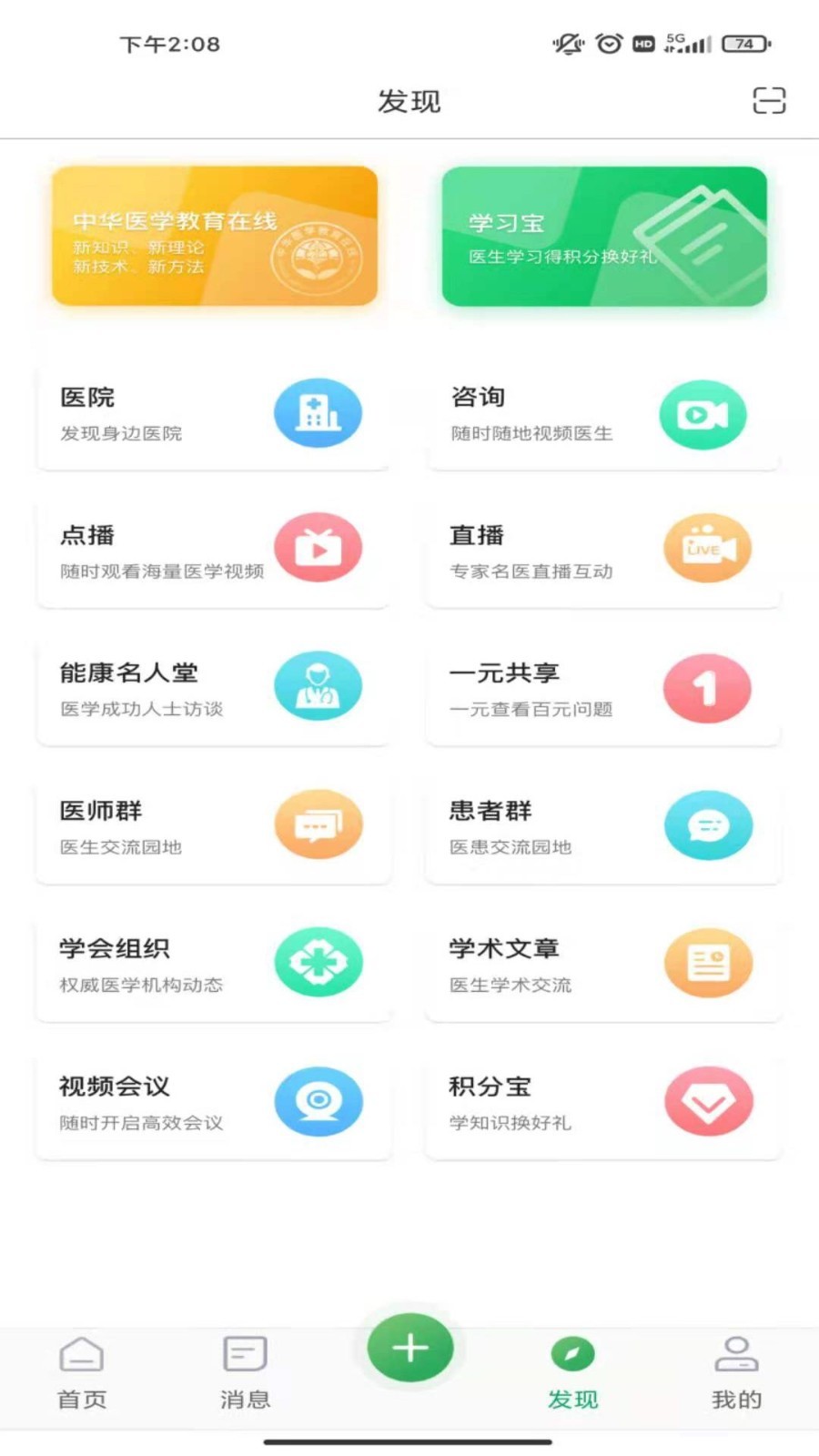Open the 直播 LIVE streaming icon
This screenshot has height=1456, width=819.
(707, 550)
